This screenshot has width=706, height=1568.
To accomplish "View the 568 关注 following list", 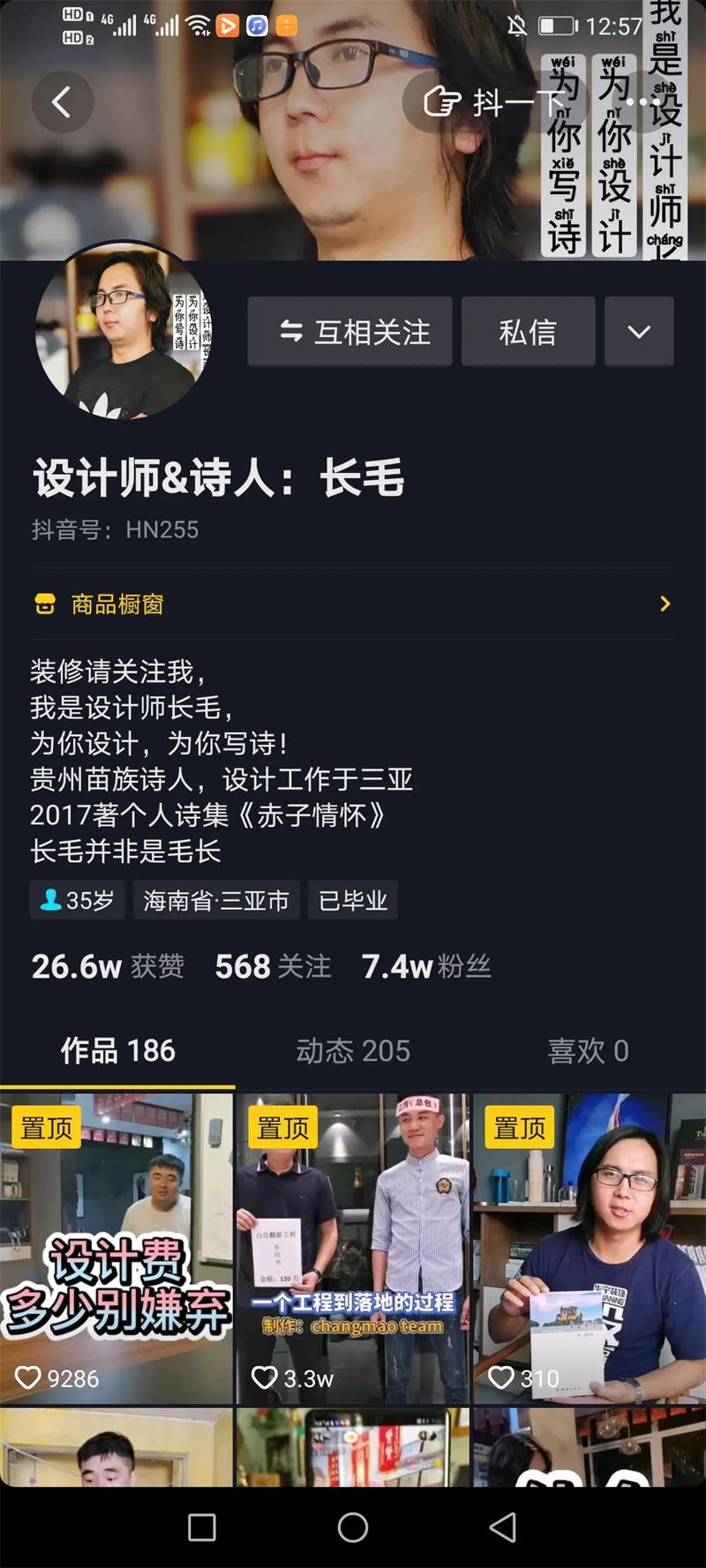I will click(273, 967).
